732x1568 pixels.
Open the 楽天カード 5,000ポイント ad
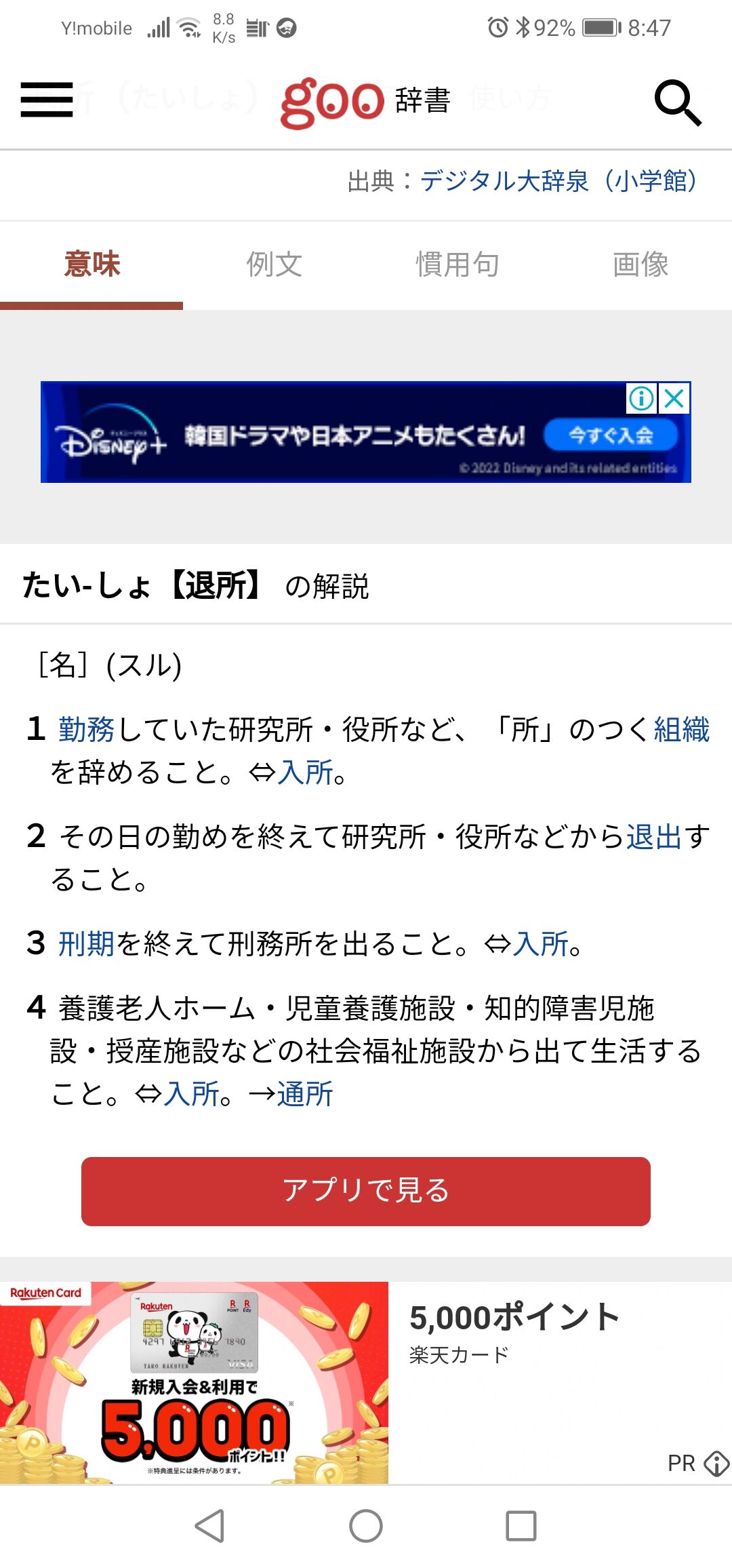coord(366,1383)
